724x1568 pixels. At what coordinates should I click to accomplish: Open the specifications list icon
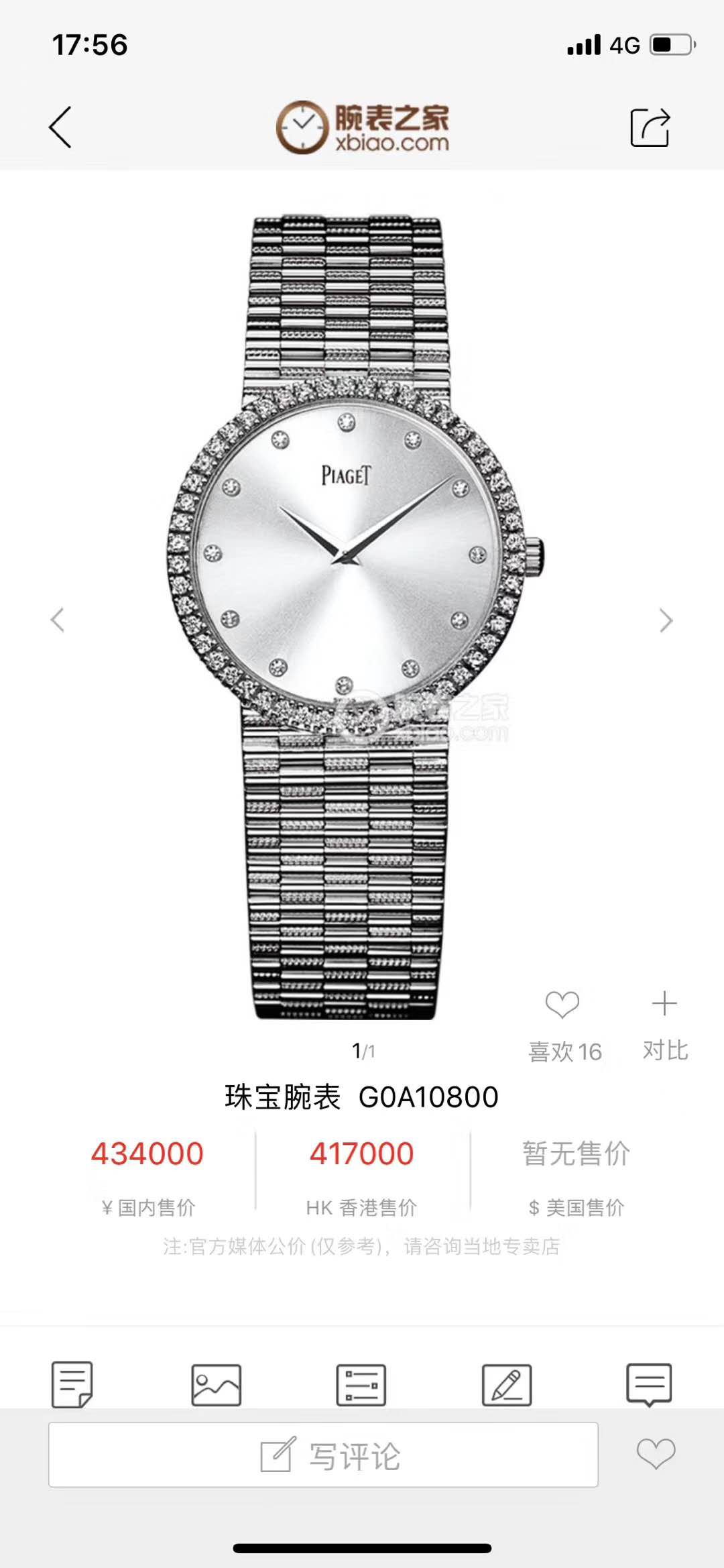coord(361,1384)
